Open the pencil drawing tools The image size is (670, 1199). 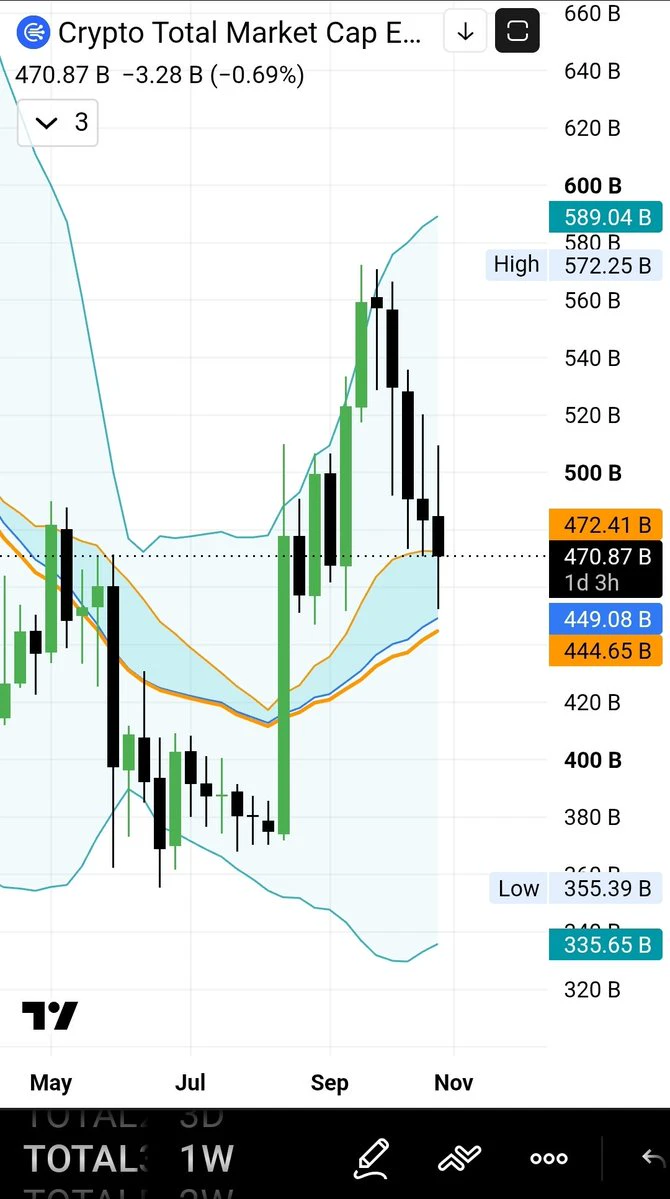371,1158
